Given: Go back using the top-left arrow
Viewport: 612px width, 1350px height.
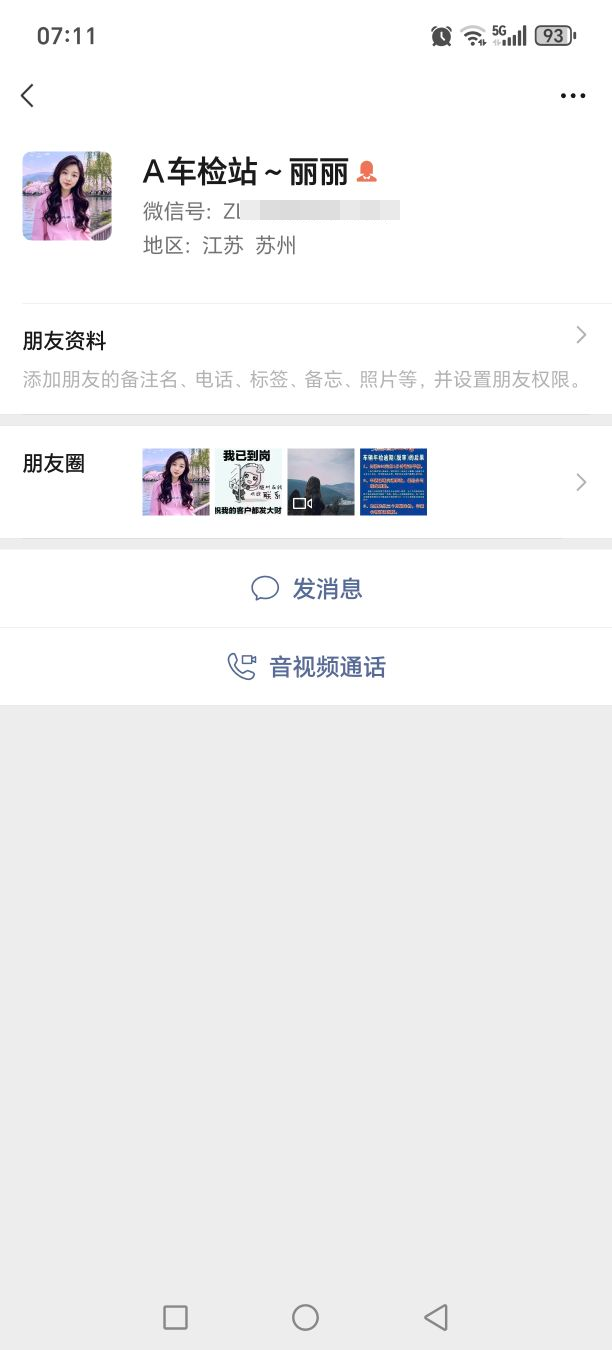Looking at the screenshot, I should (27, 96).
